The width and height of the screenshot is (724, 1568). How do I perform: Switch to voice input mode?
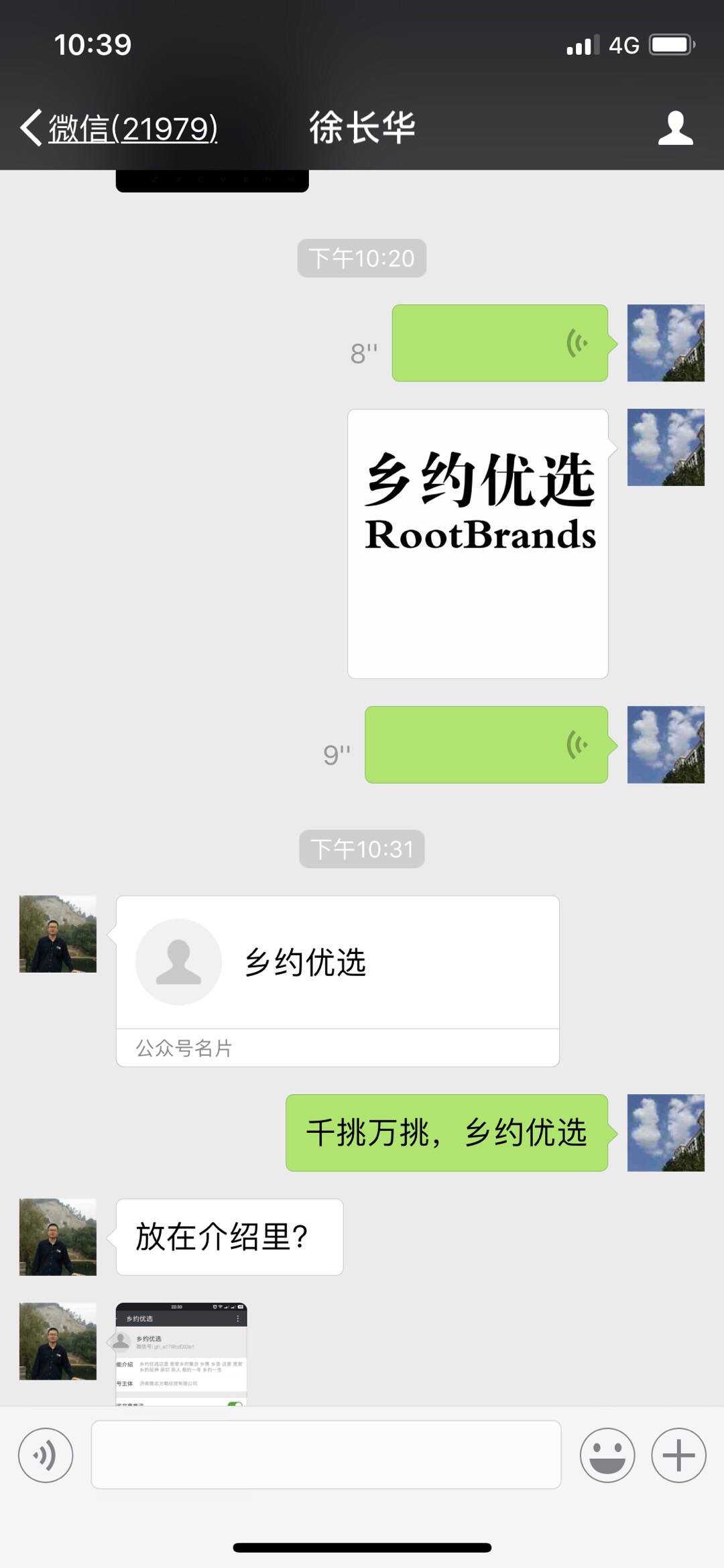46,1455
